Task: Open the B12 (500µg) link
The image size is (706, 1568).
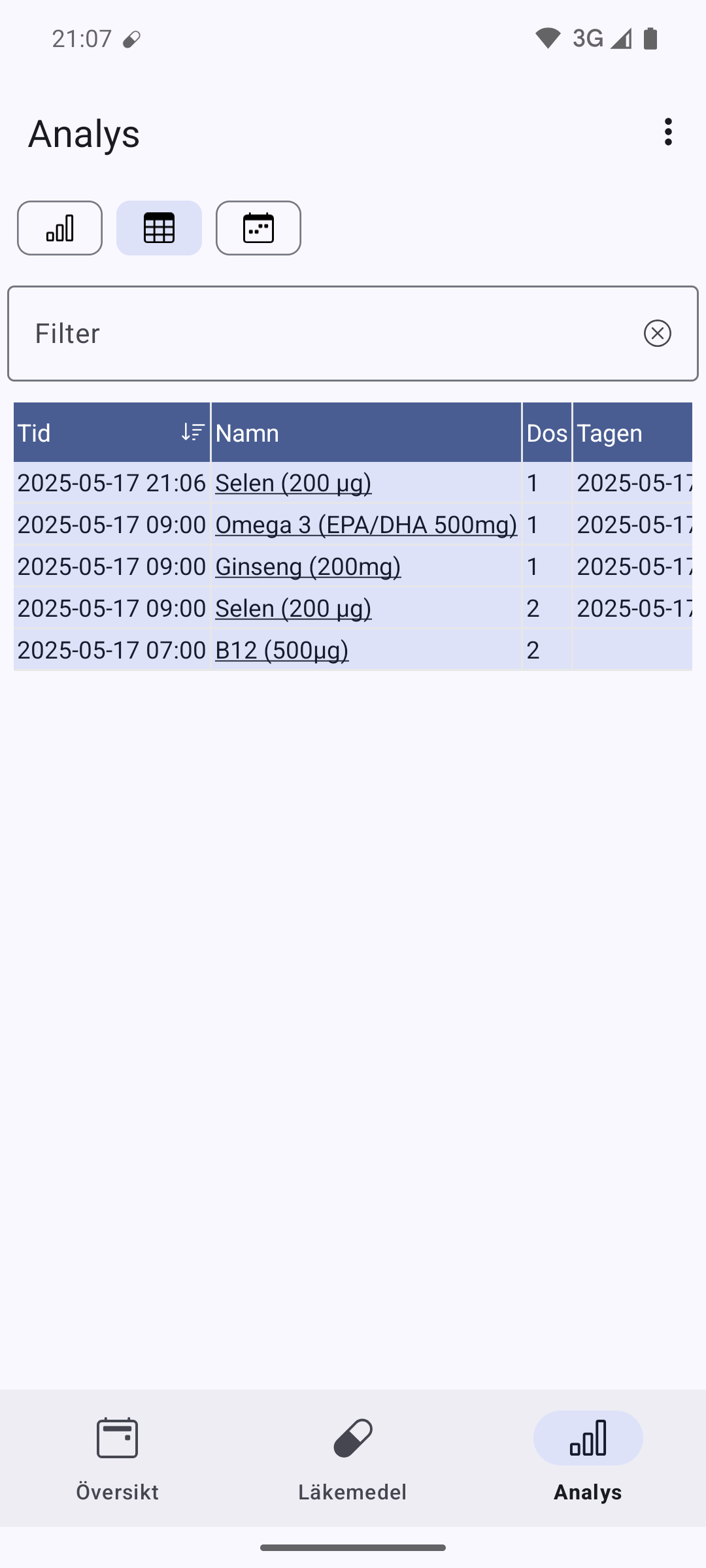Action: 282,650
